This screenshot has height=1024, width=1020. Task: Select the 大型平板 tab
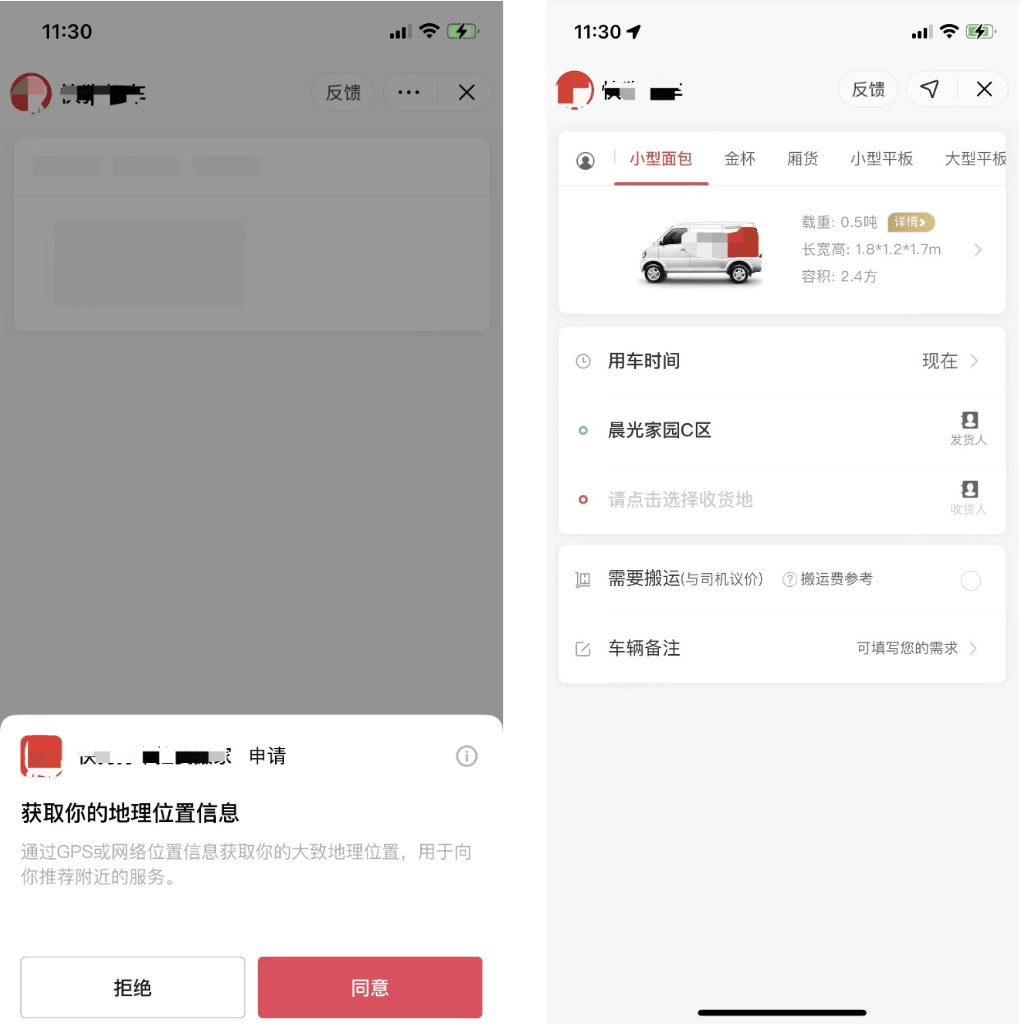[974, 158]
